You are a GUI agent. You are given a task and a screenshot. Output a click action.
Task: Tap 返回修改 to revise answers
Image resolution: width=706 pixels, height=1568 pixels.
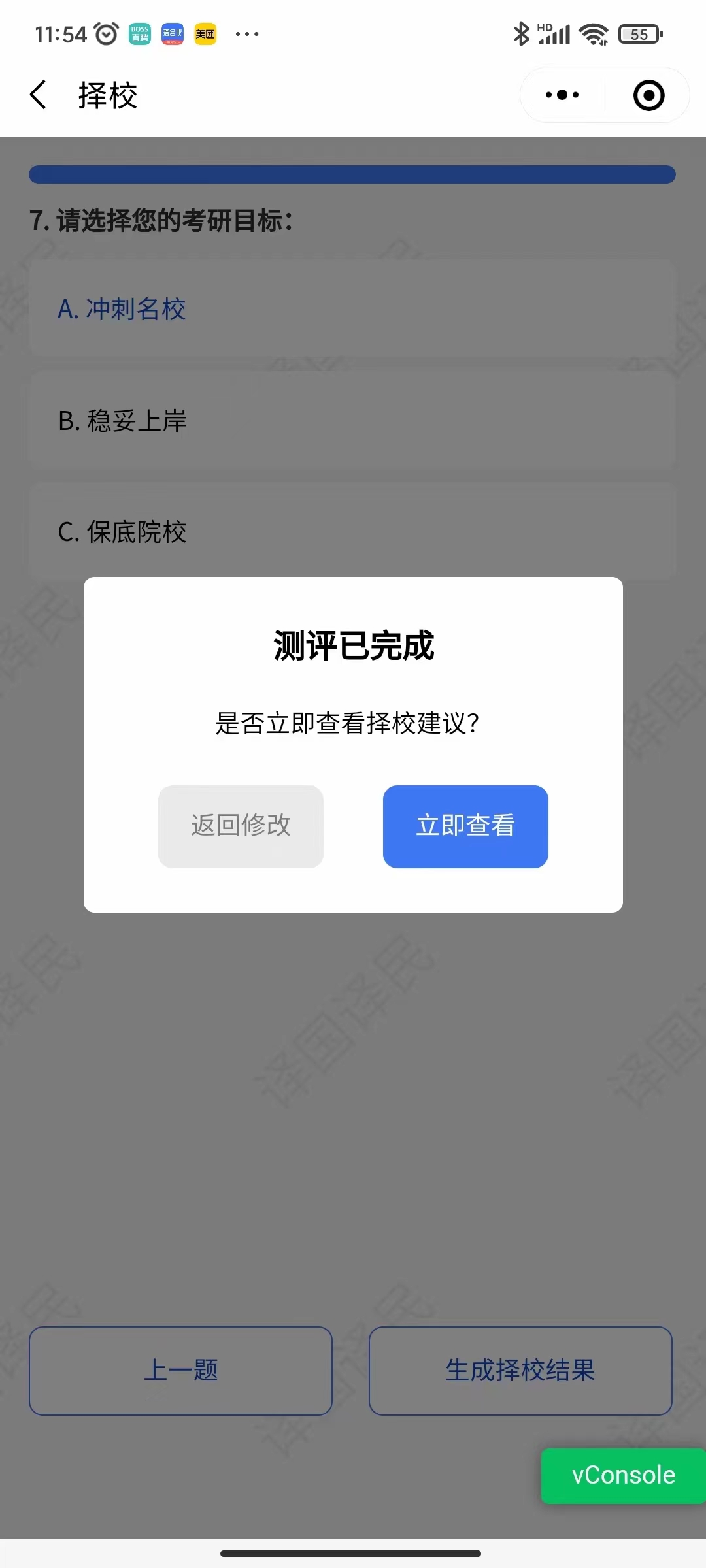(x=241, y=826)
